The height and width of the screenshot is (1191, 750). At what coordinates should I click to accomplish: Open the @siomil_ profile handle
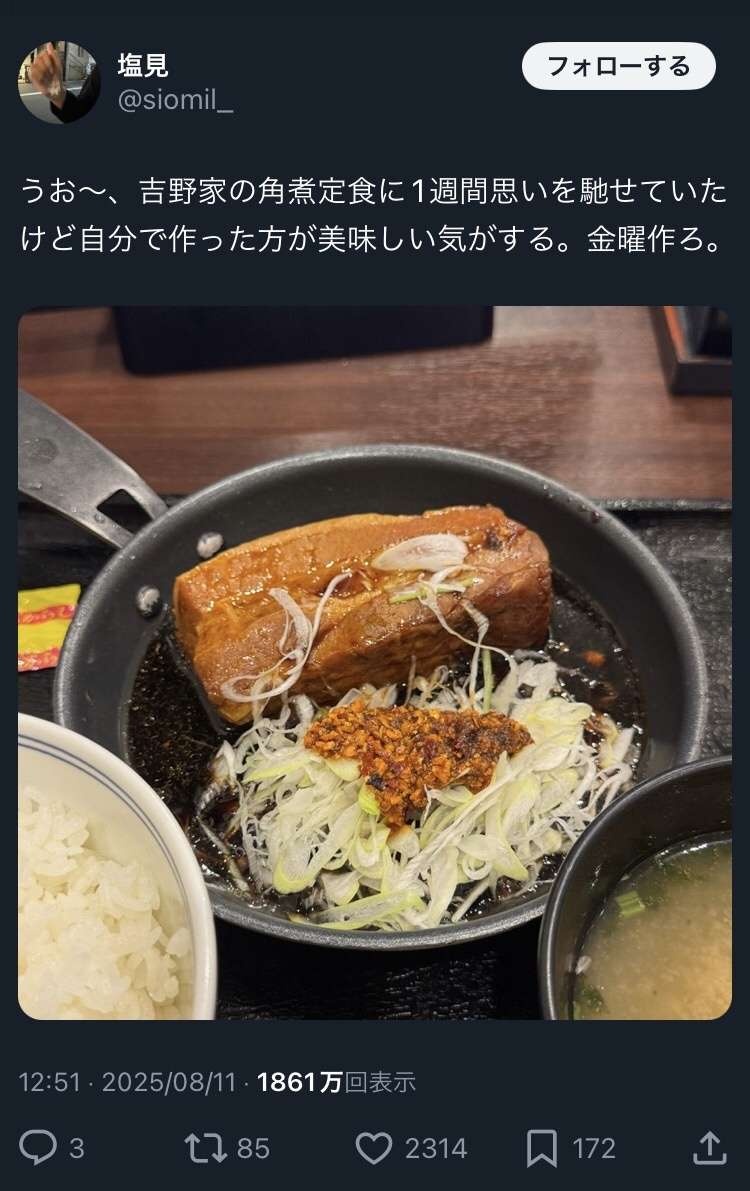click(175, 101)
